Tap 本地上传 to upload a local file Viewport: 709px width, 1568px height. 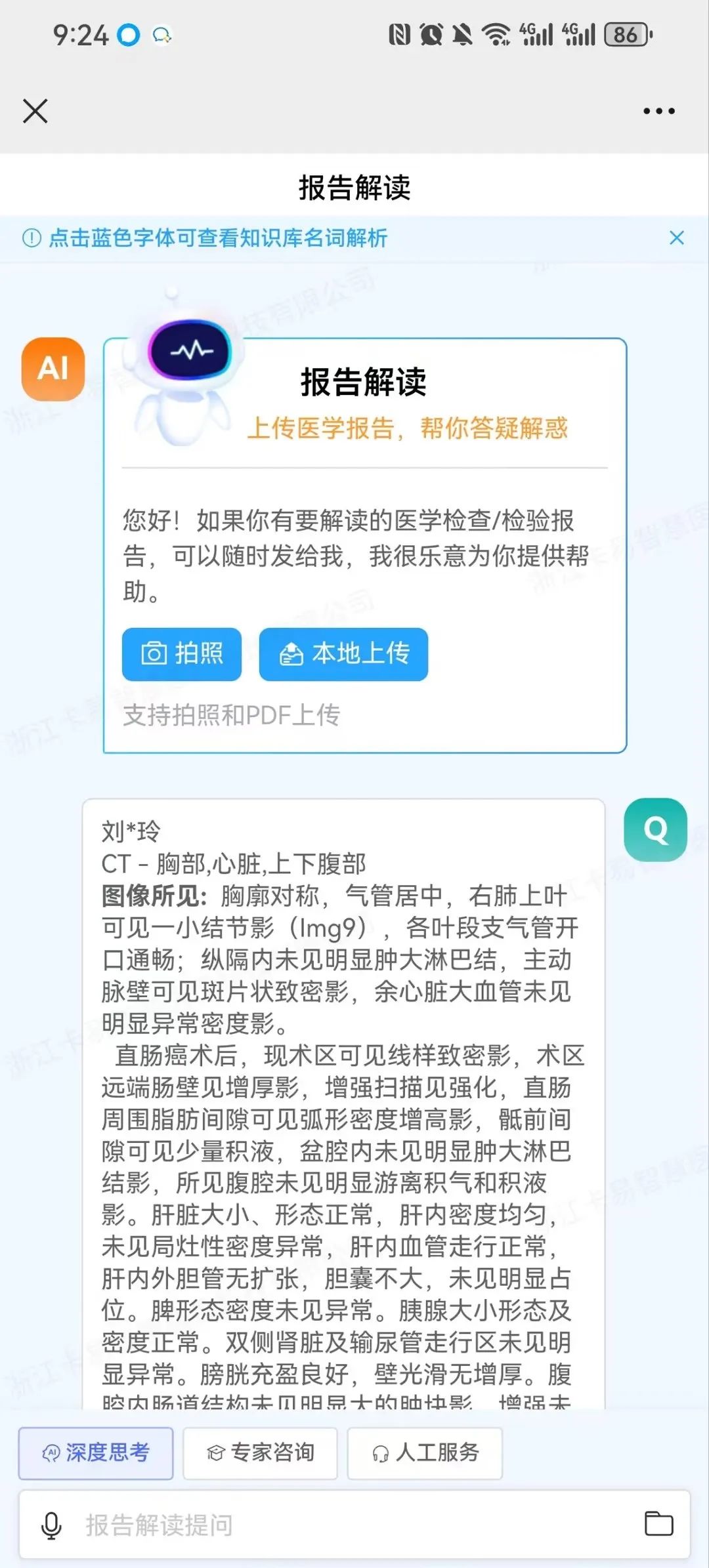pos(343,653)
